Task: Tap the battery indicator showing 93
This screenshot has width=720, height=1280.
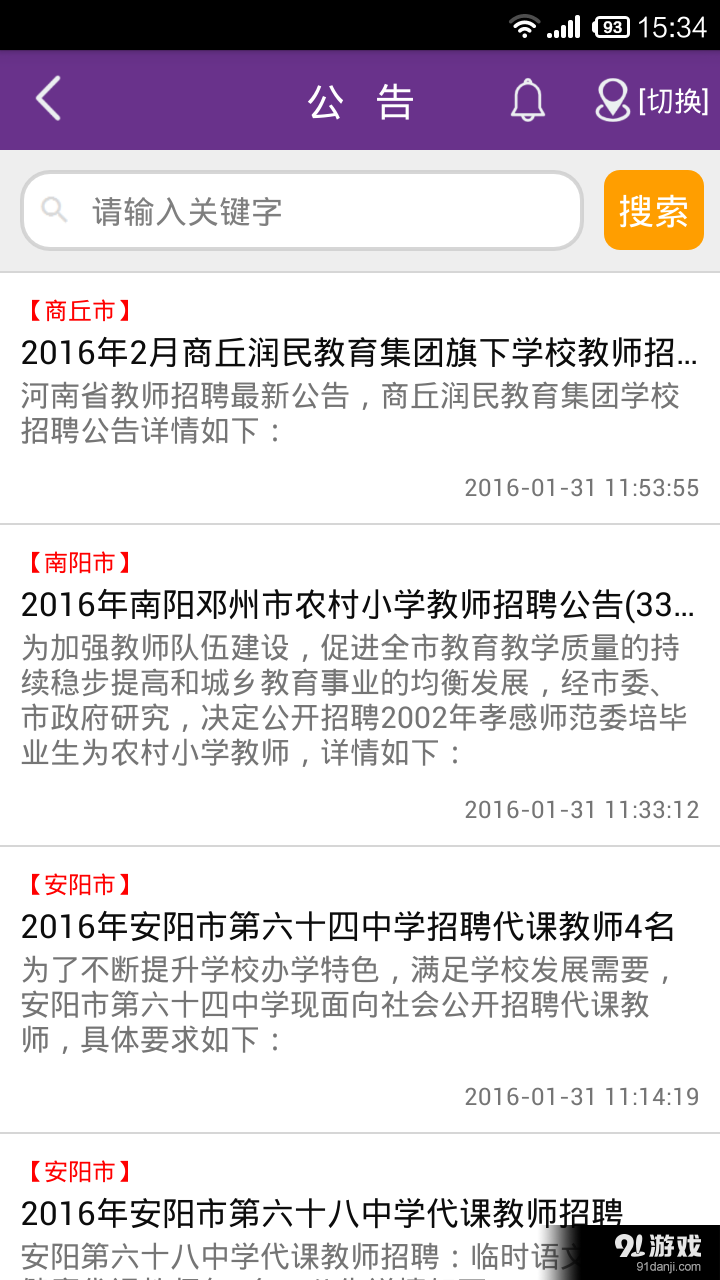Action: pyautogui.click(x=611, y=25)
